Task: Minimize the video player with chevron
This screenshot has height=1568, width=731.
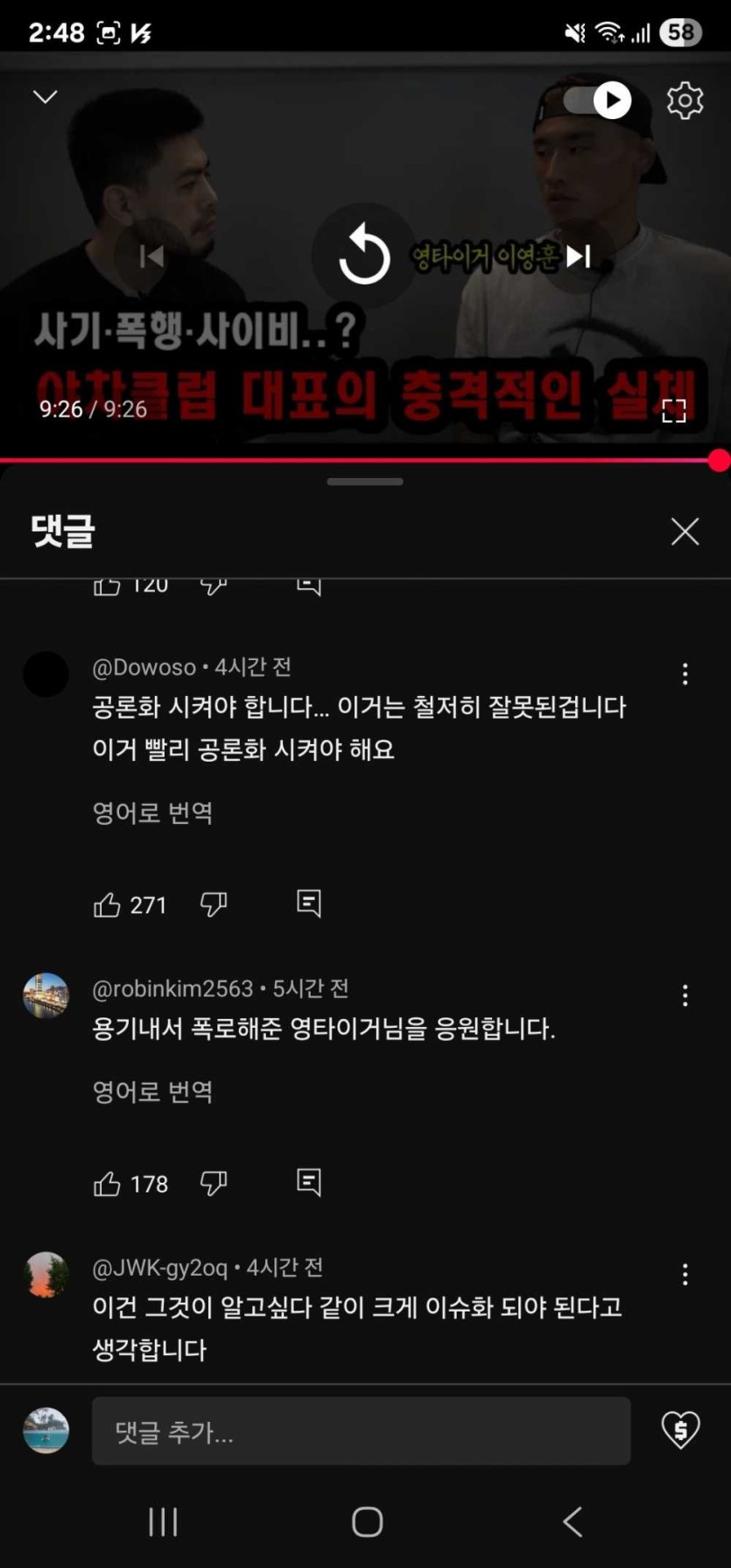Action: [45, 96]
